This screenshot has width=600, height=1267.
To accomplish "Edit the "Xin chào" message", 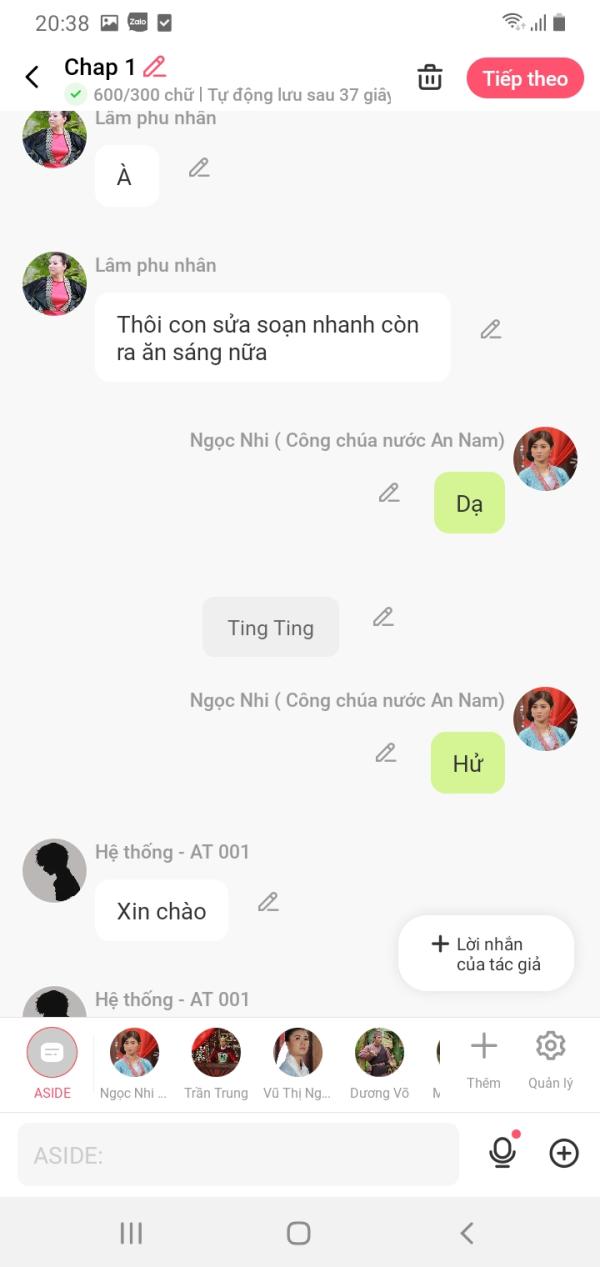I will pos(268,901).
